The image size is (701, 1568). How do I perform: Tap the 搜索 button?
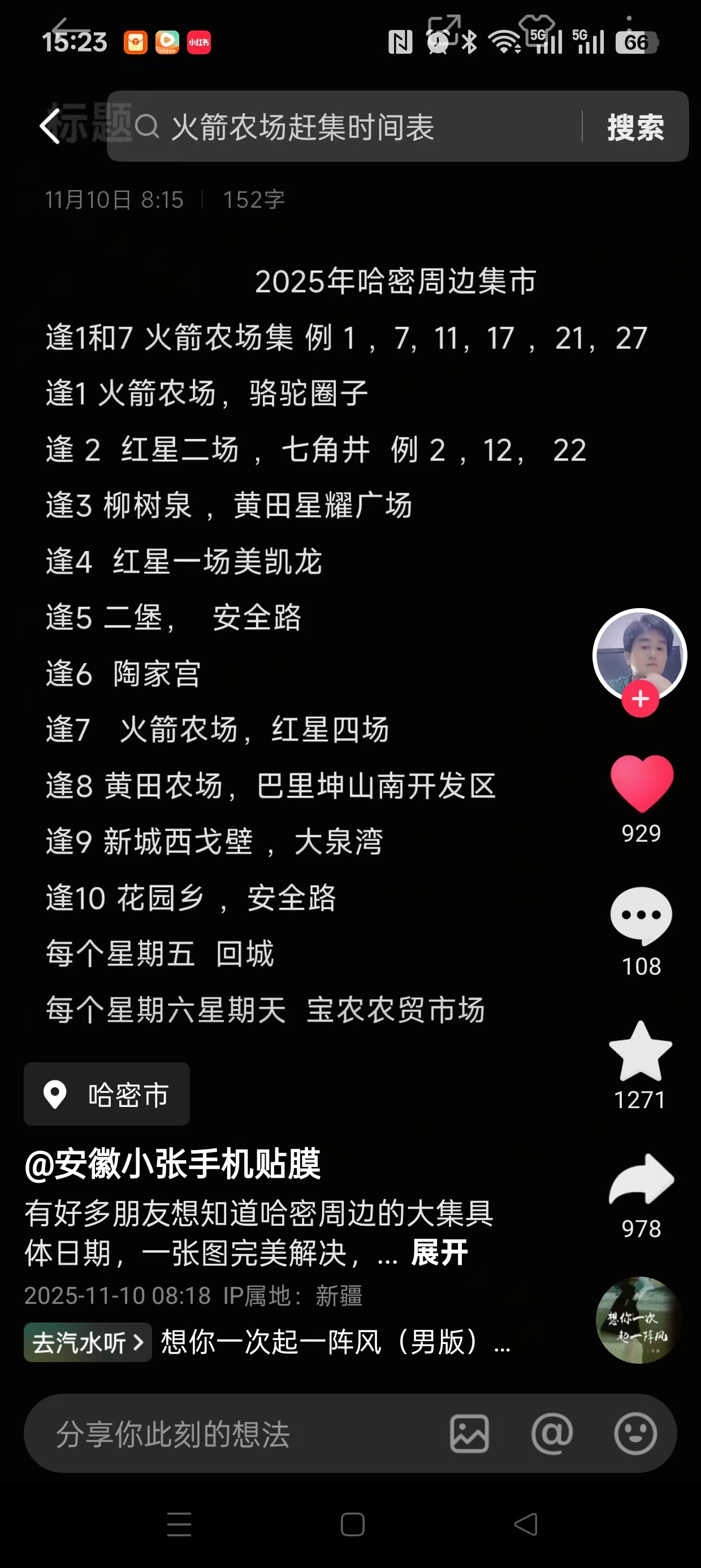point(635,127)
